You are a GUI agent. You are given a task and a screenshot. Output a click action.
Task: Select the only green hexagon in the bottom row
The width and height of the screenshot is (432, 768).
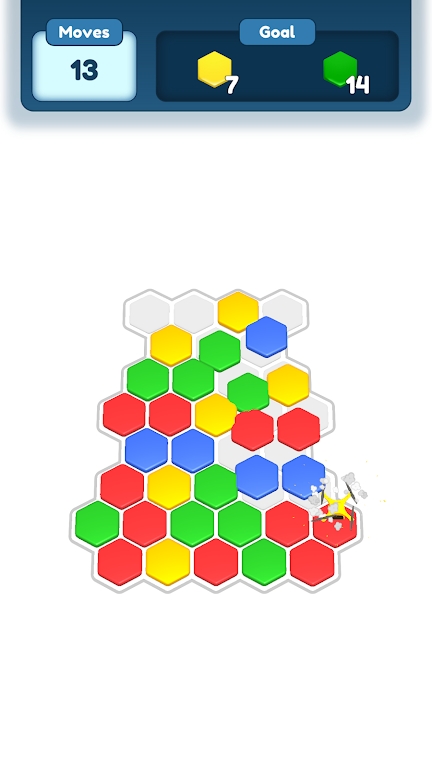tap(264, 561)
